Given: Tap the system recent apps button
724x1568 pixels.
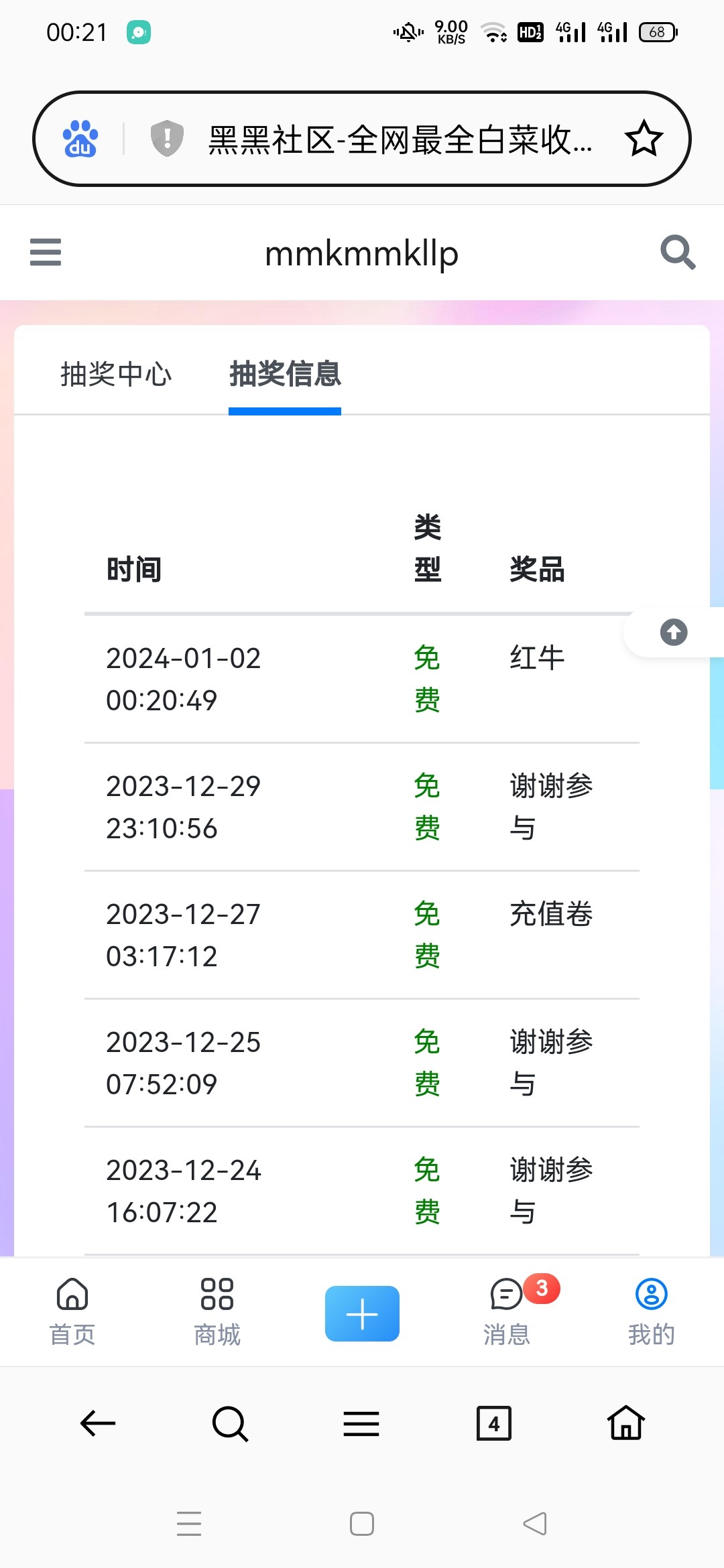Looking at the screenshot, I should click(x=189, y=1524).
